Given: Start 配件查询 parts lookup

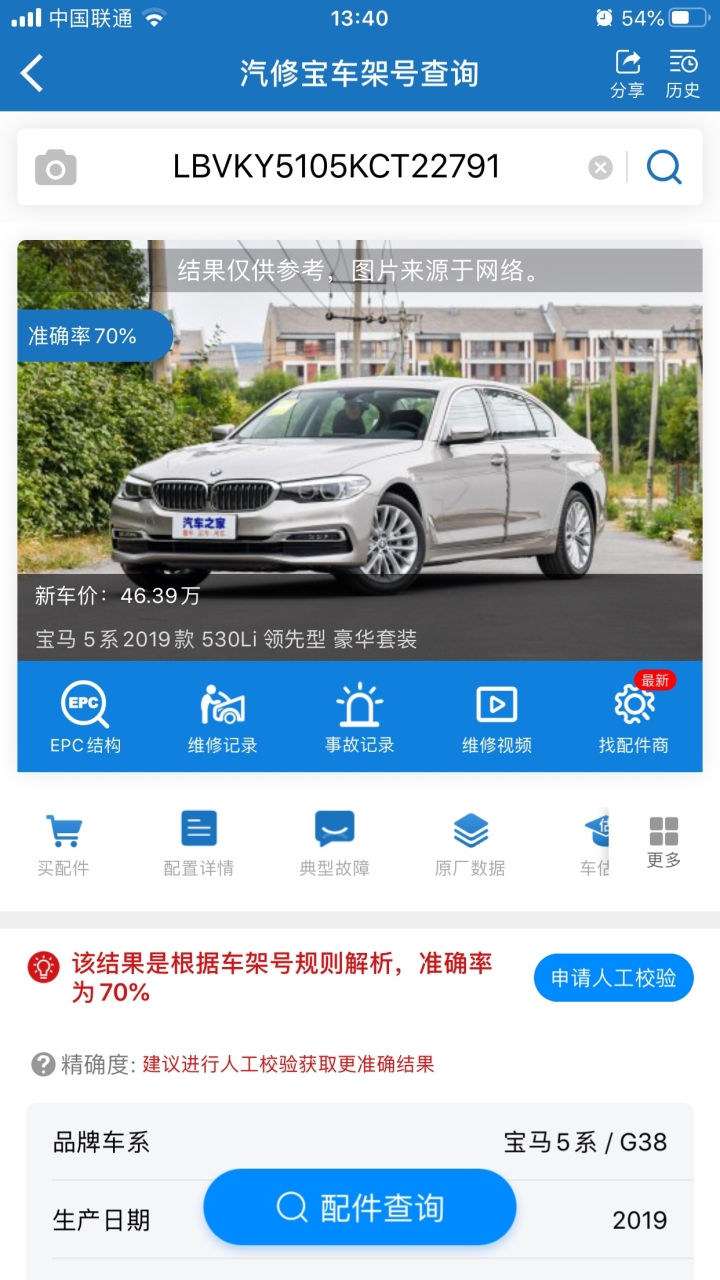Looking at the screenshot, I should (360, 1207).
